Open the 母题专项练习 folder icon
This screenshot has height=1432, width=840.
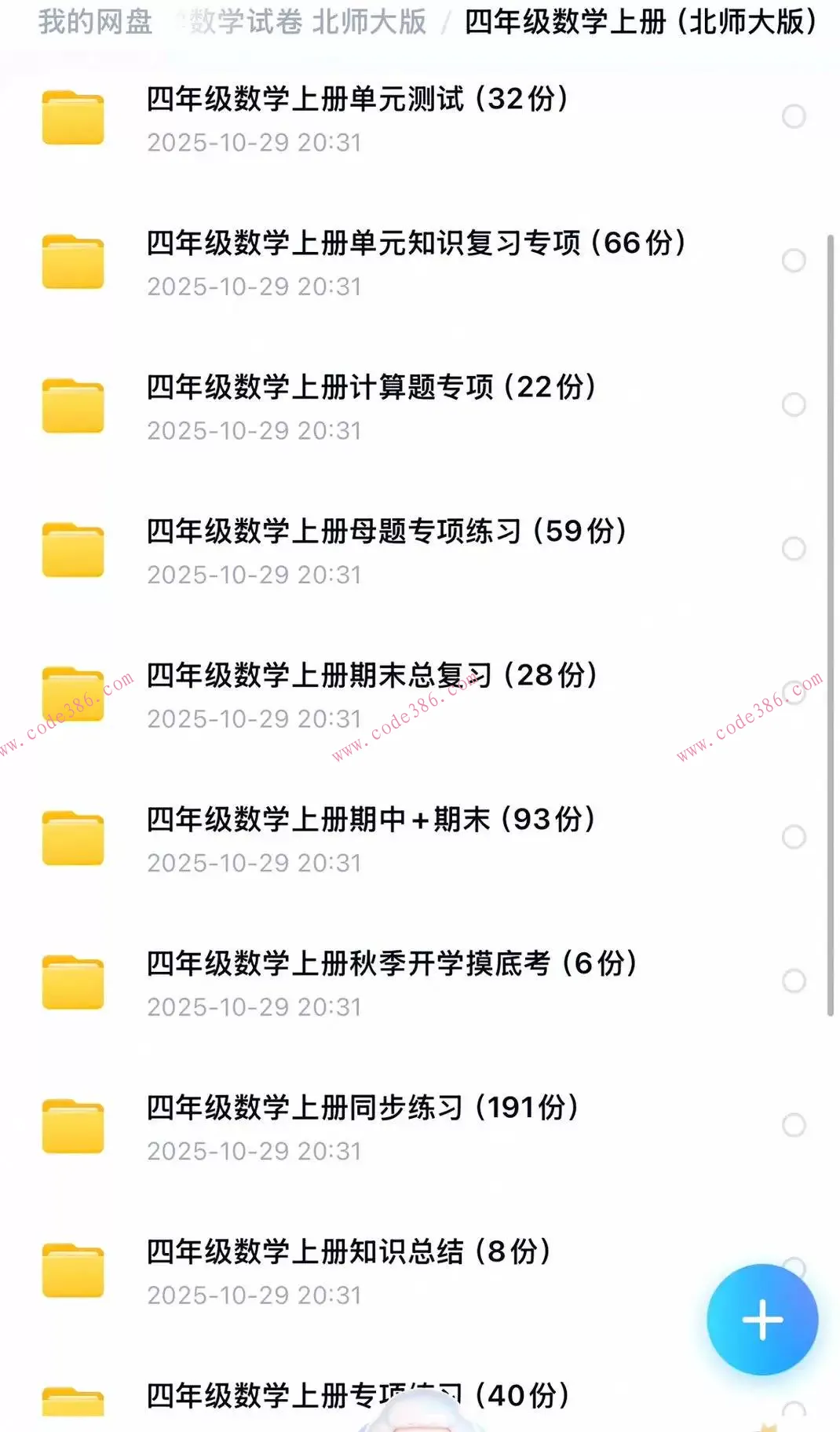click(73, 549)
